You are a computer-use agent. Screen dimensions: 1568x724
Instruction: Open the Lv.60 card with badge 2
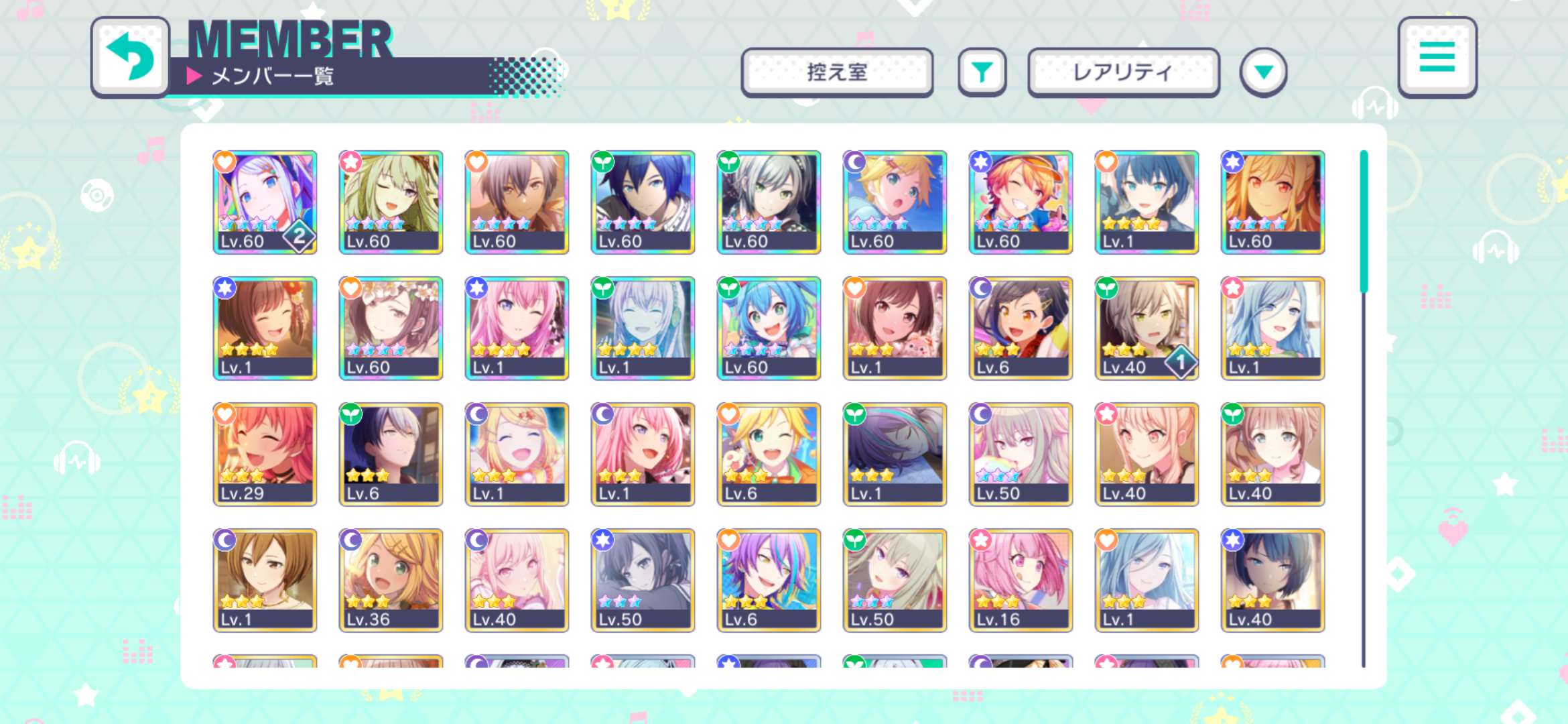(265, 202)
